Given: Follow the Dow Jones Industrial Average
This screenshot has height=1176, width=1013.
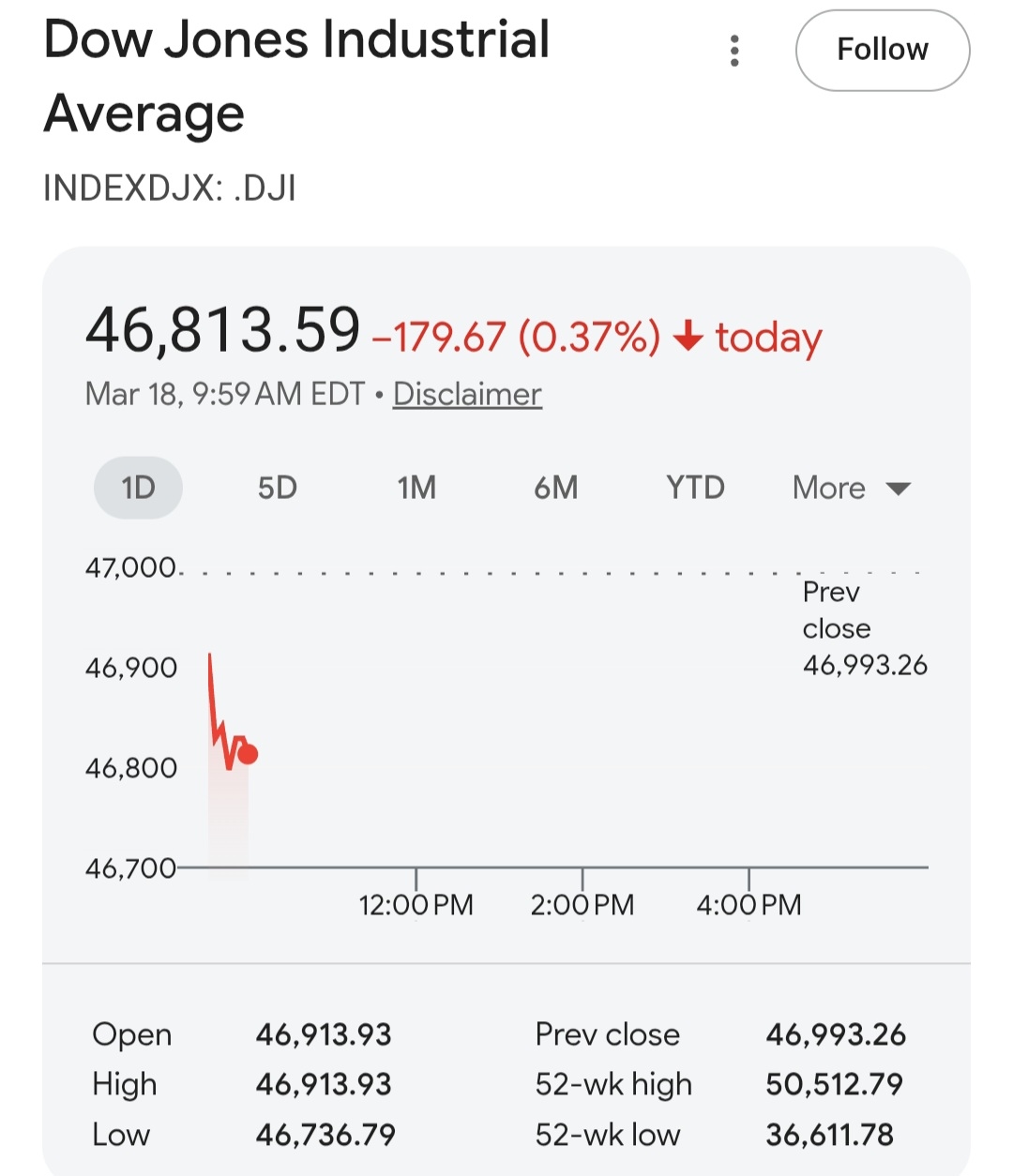Looking at the screenshot, I should 882,51.
